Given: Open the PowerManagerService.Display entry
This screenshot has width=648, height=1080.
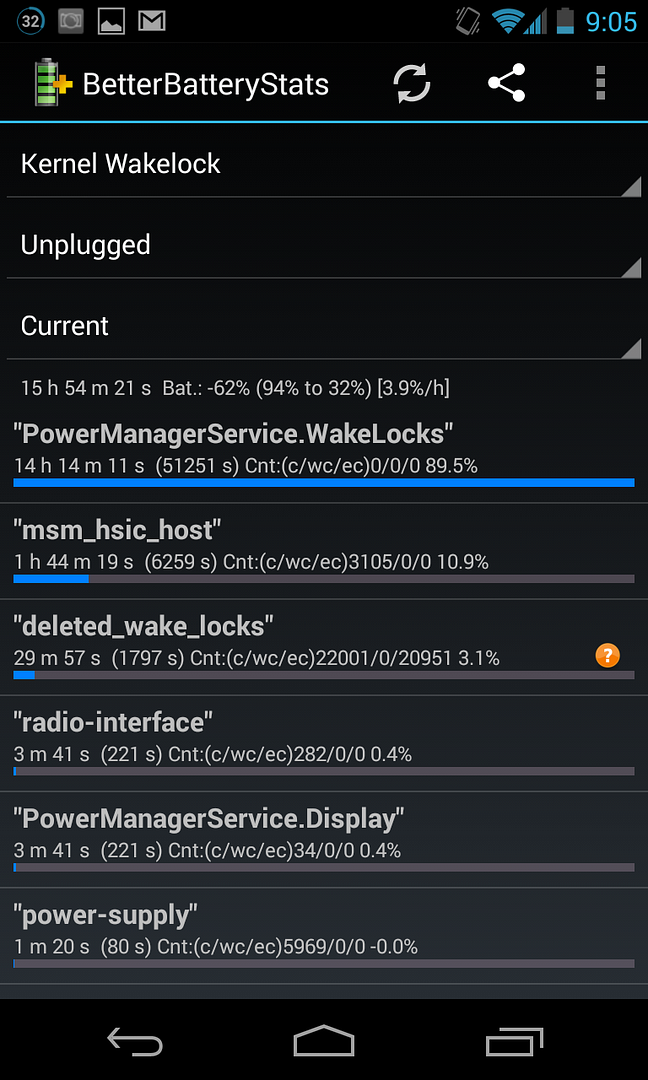Looking at the screenshot, I should point(324,838).
